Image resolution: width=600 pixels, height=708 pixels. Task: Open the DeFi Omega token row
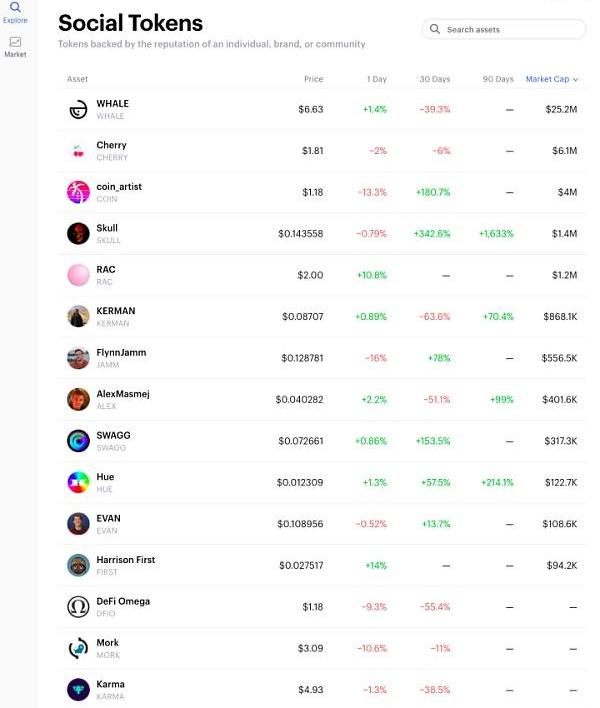click(x=123, y=602)
